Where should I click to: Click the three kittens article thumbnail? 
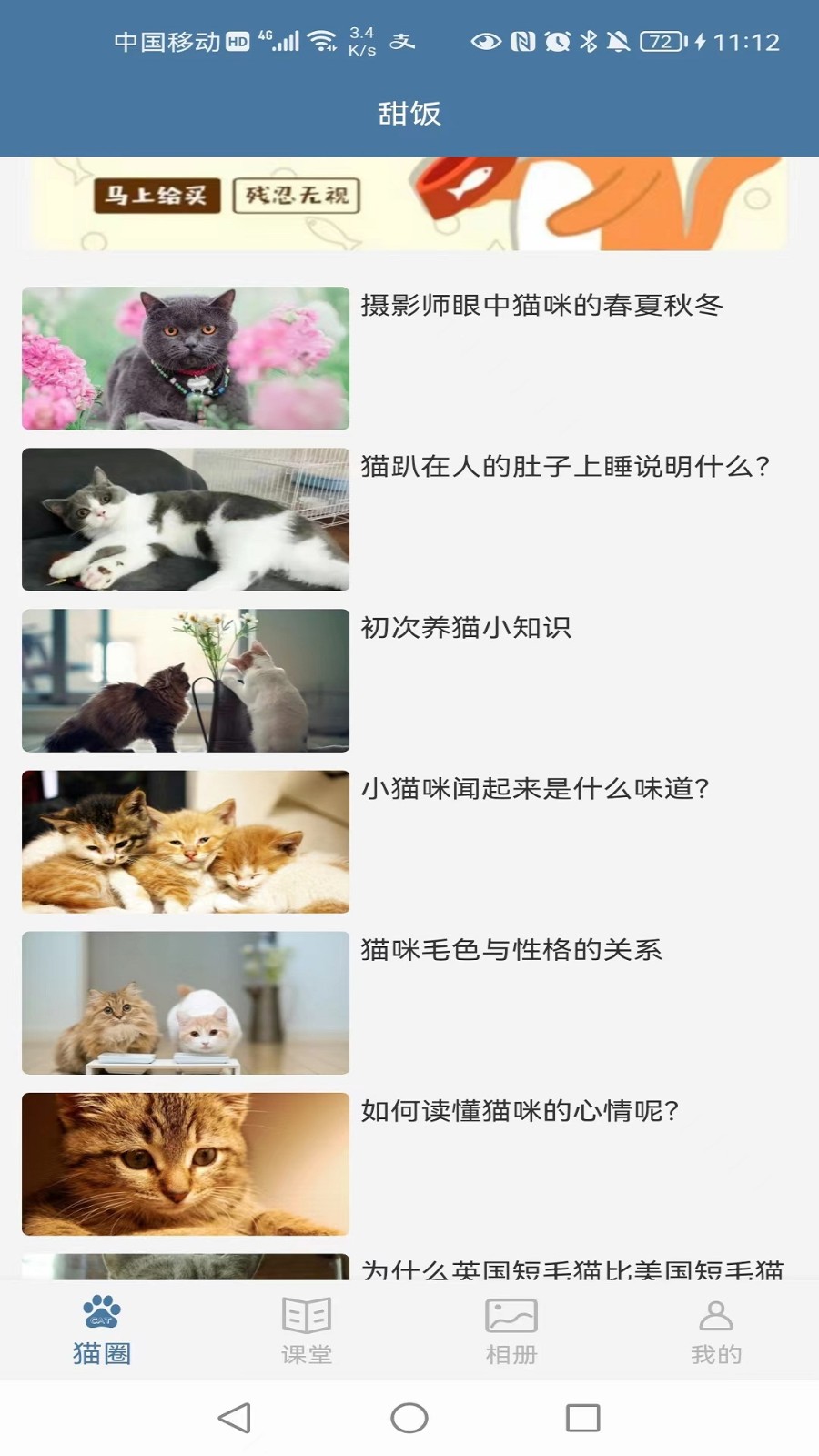click(184, 842)
